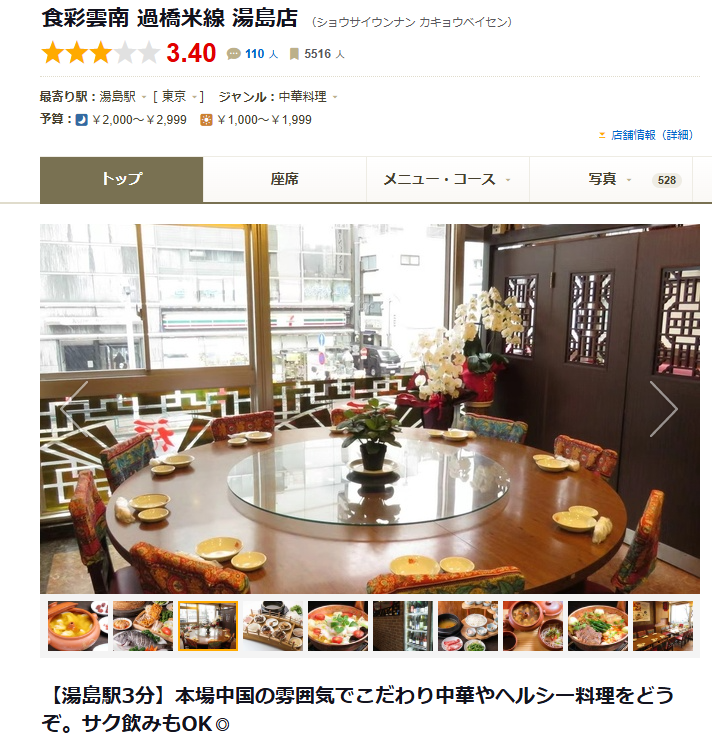Show next restaurant photo
This screenshot has height=738, width=712.
pos(663,408)
